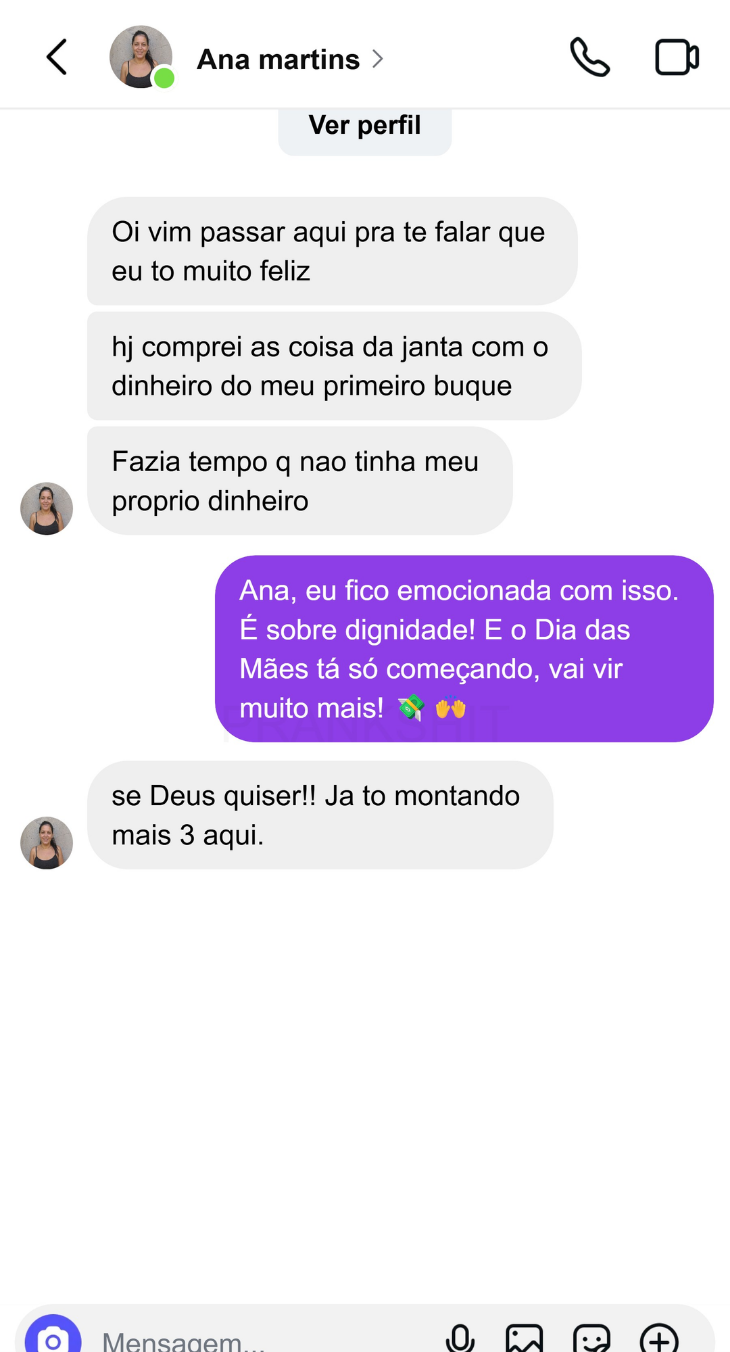
Task: Open the camera to send a photo
Action: [52, 1335]
